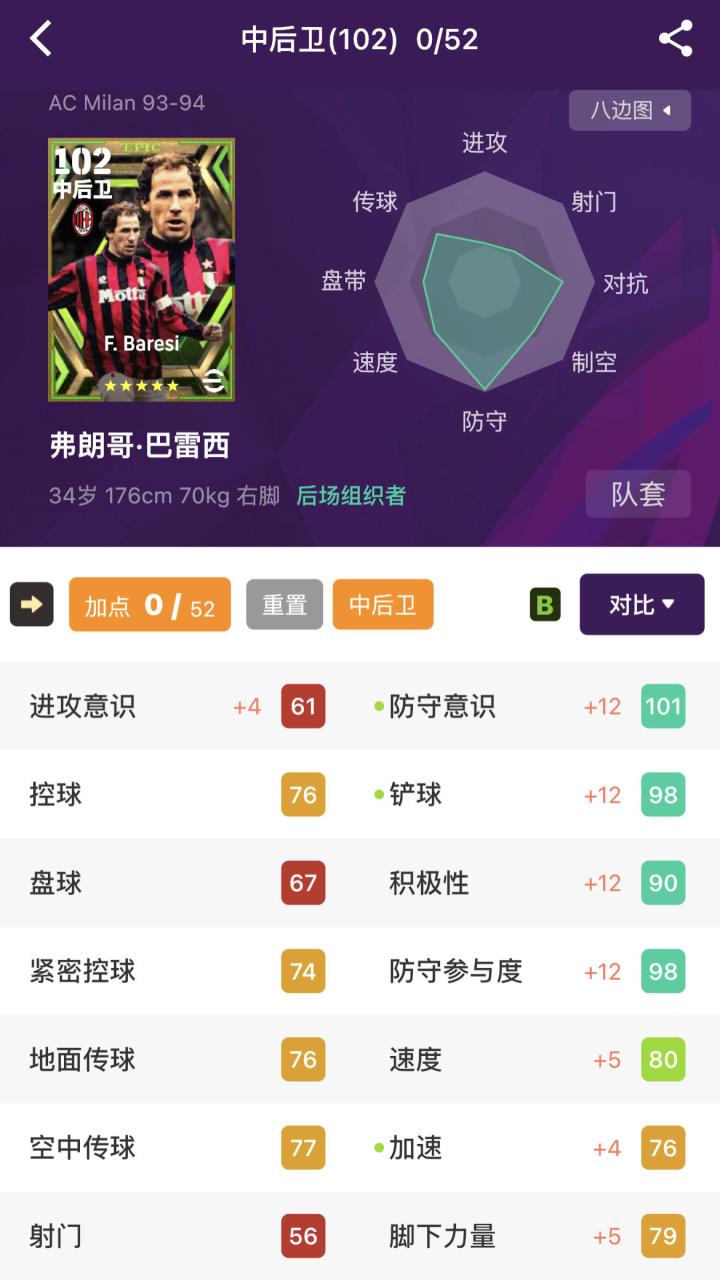Reset points with the 重置 button
720x1286 pixels.
coord(284,605)
